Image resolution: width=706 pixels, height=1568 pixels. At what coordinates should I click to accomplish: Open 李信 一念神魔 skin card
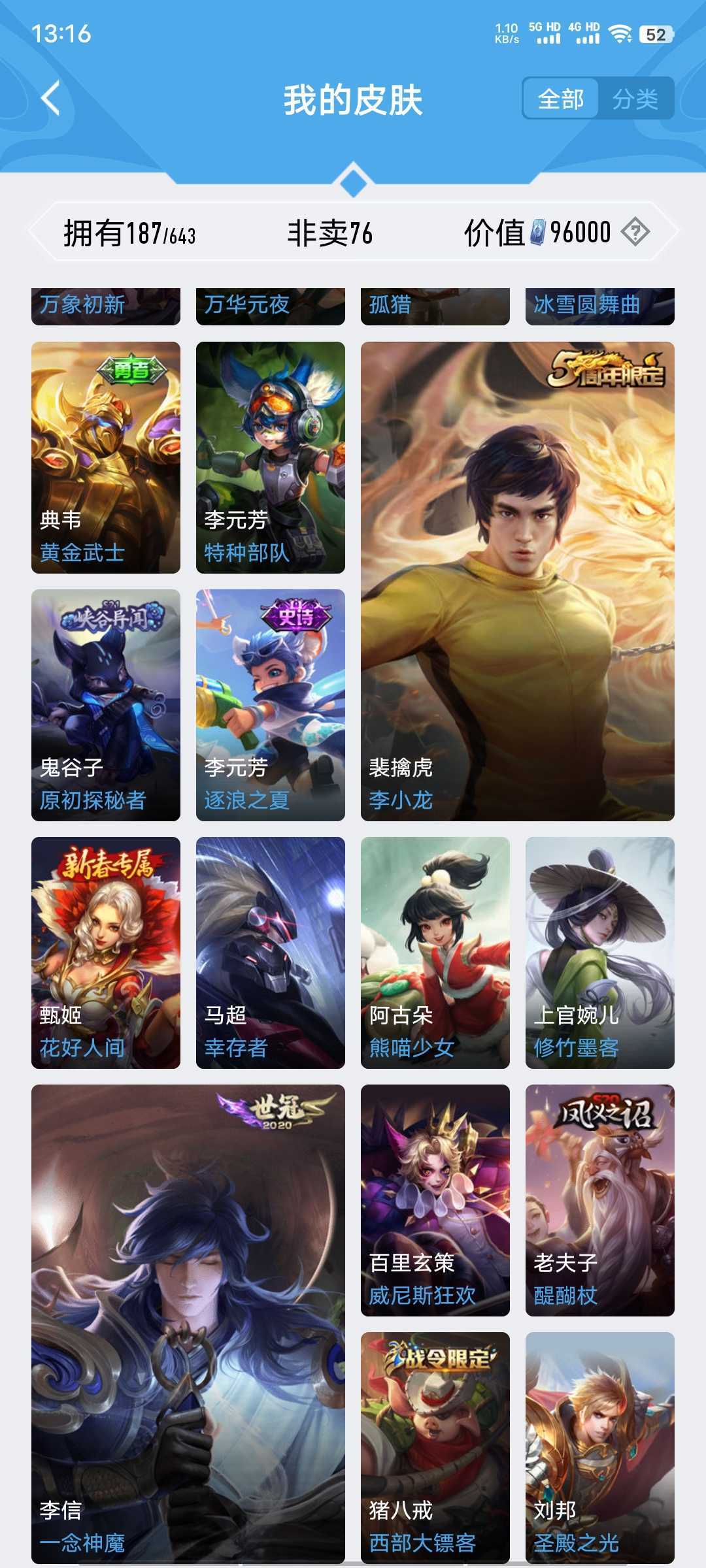[188, 1324]
